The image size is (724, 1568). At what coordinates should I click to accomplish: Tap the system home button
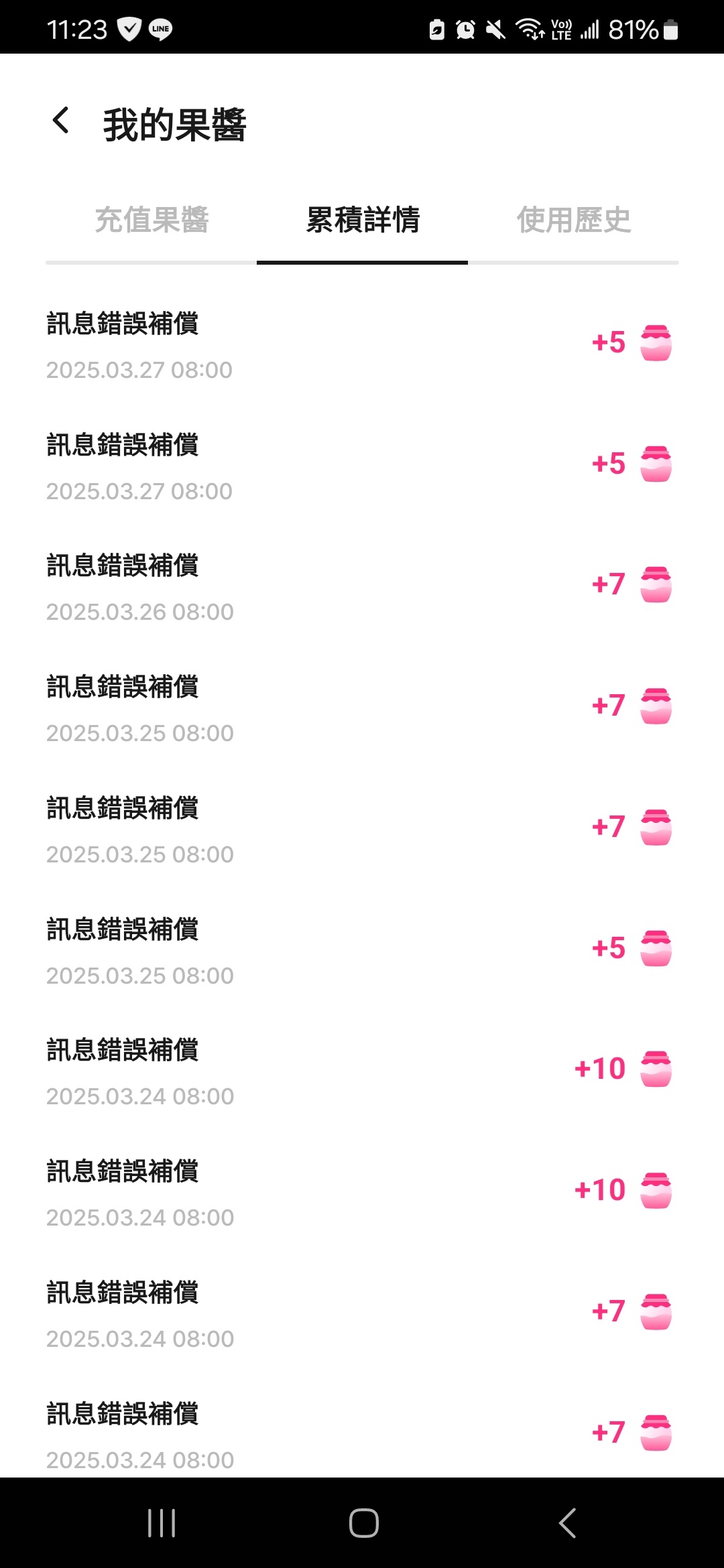point(363,1523)
